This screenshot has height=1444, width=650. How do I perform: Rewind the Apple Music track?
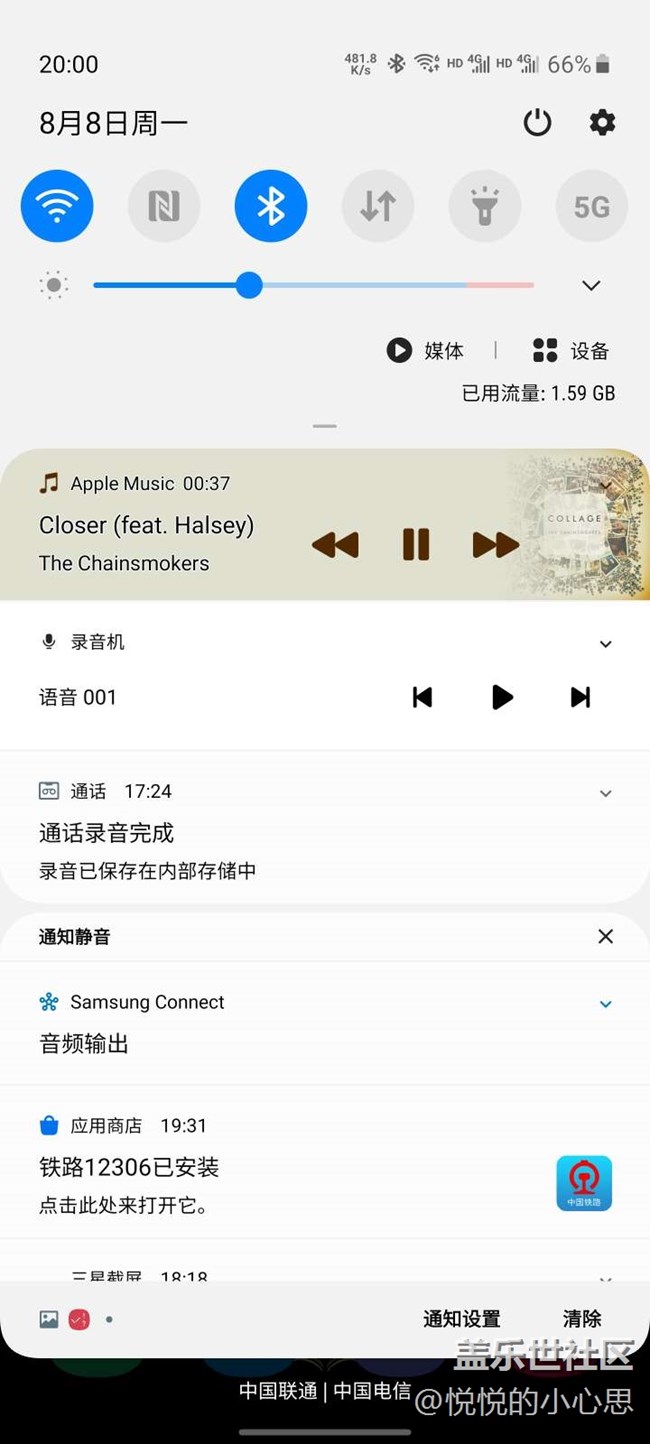coord(335,544)
